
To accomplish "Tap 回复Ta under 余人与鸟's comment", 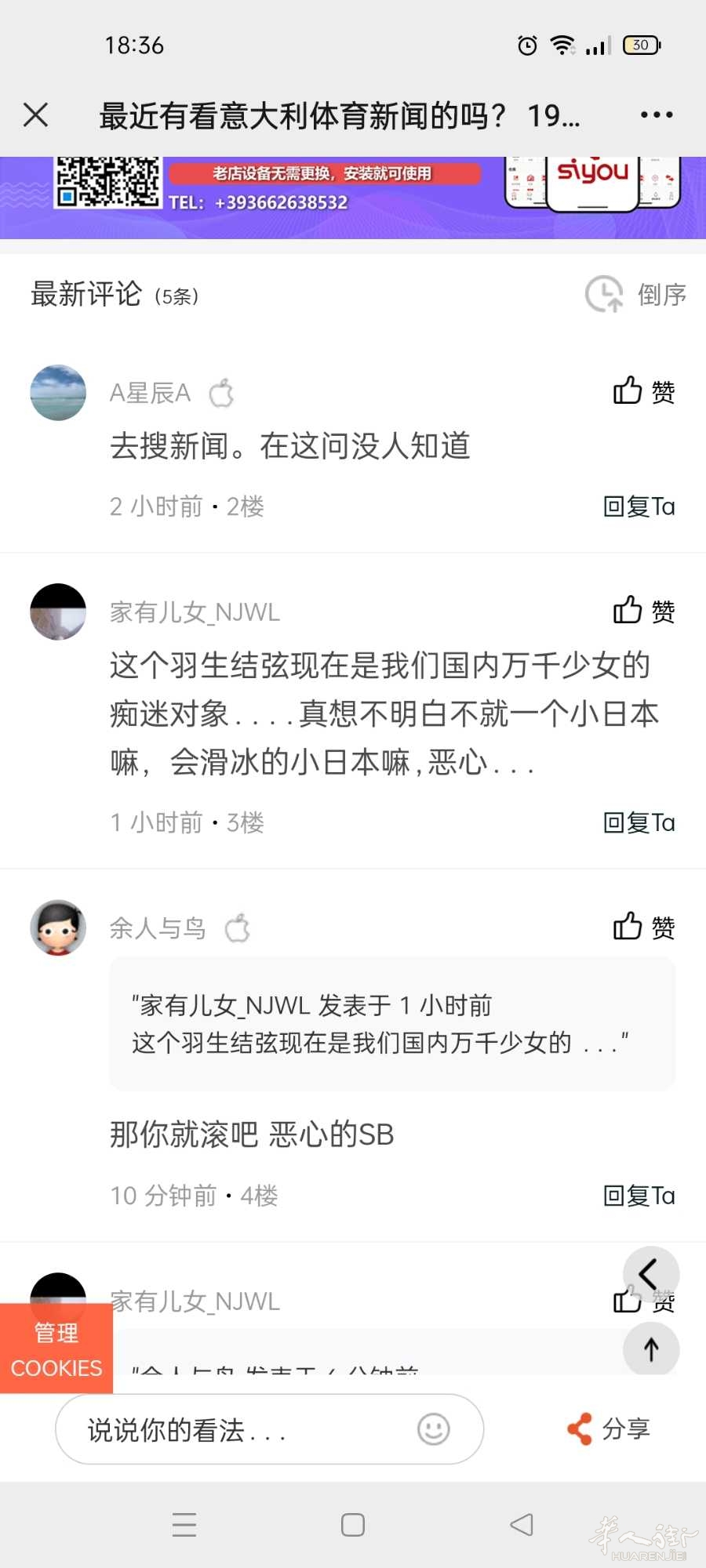I will coord(638,1195).
